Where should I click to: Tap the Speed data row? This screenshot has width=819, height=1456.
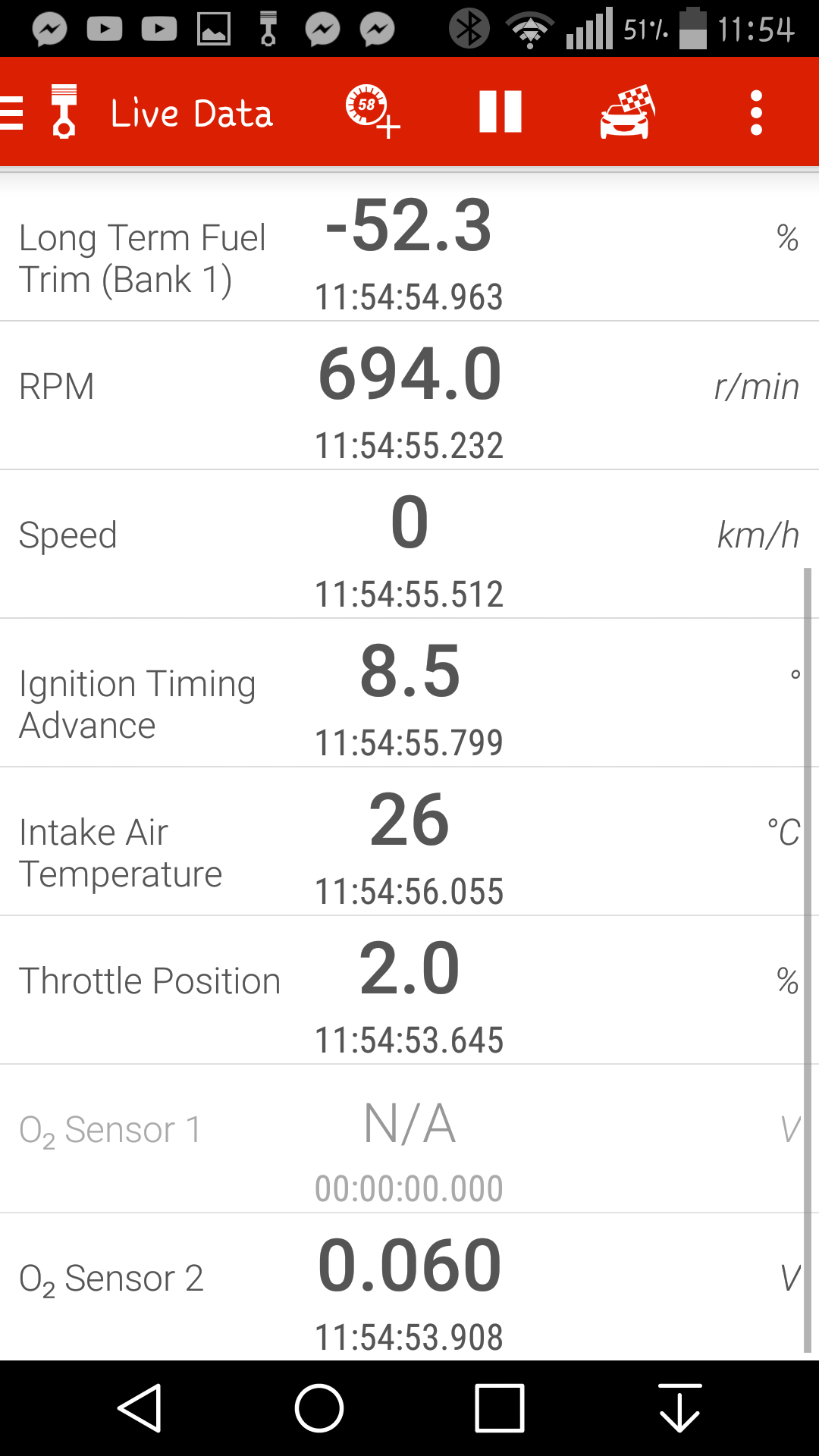click(x=409, y=544)
